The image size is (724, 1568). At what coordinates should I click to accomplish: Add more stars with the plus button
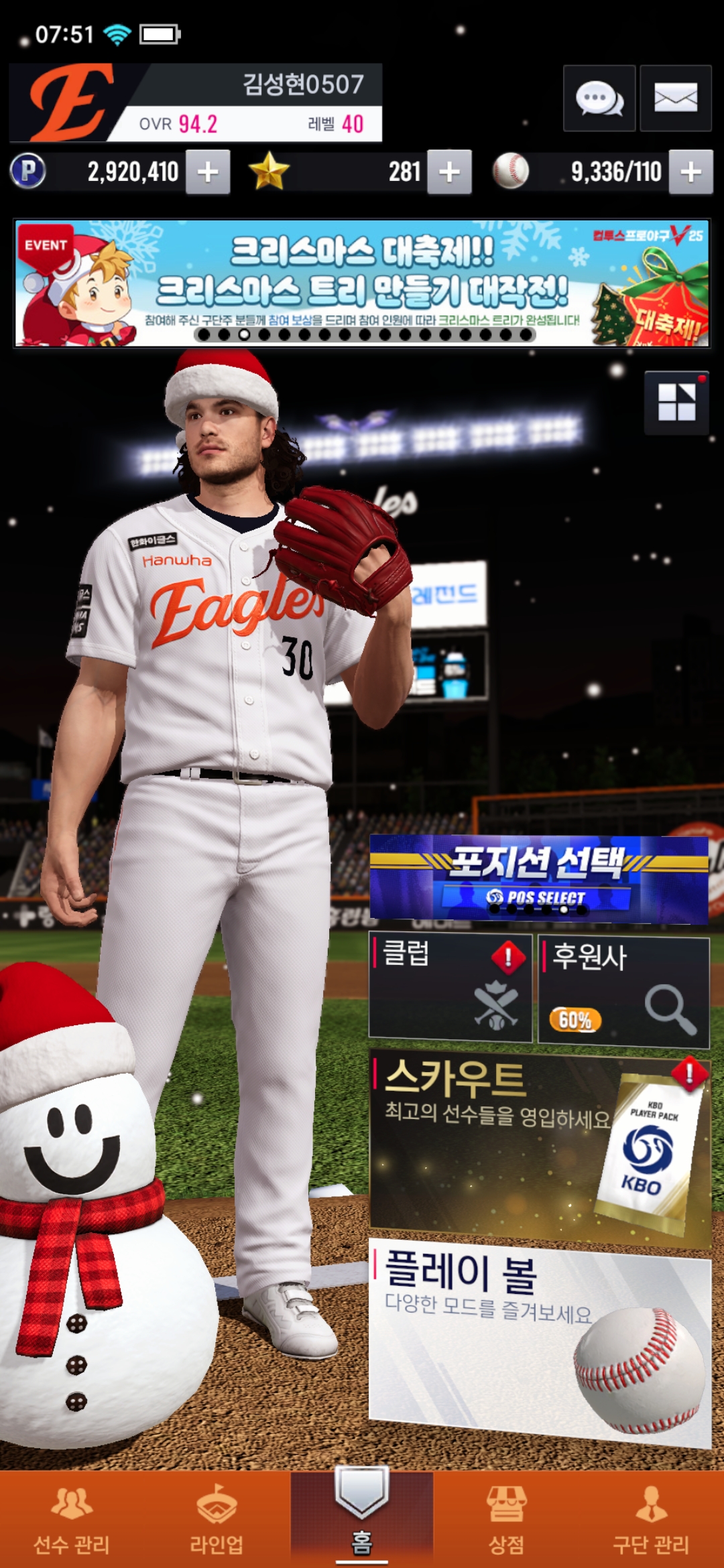449,172
